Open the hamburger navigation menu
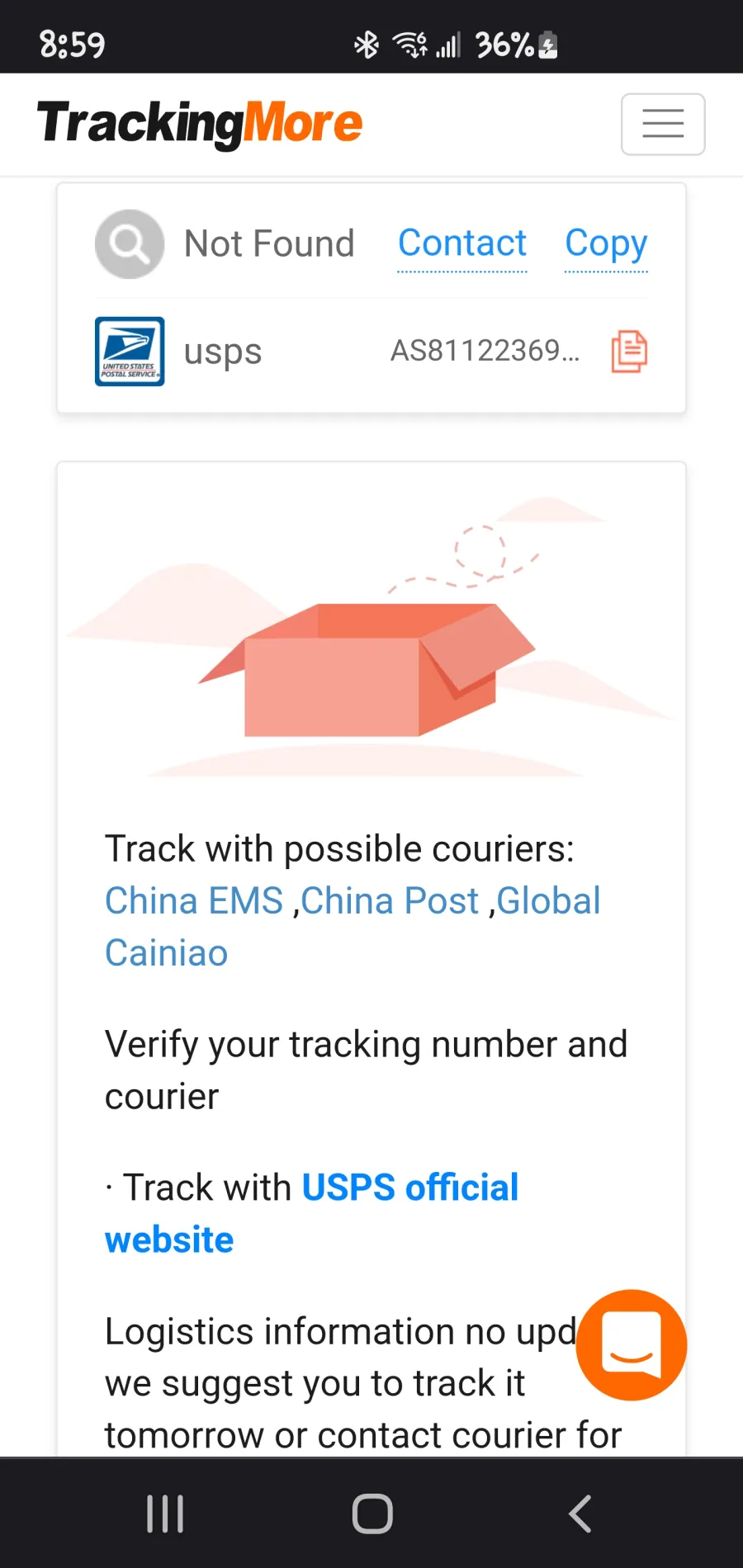 [x=663, y=124]
